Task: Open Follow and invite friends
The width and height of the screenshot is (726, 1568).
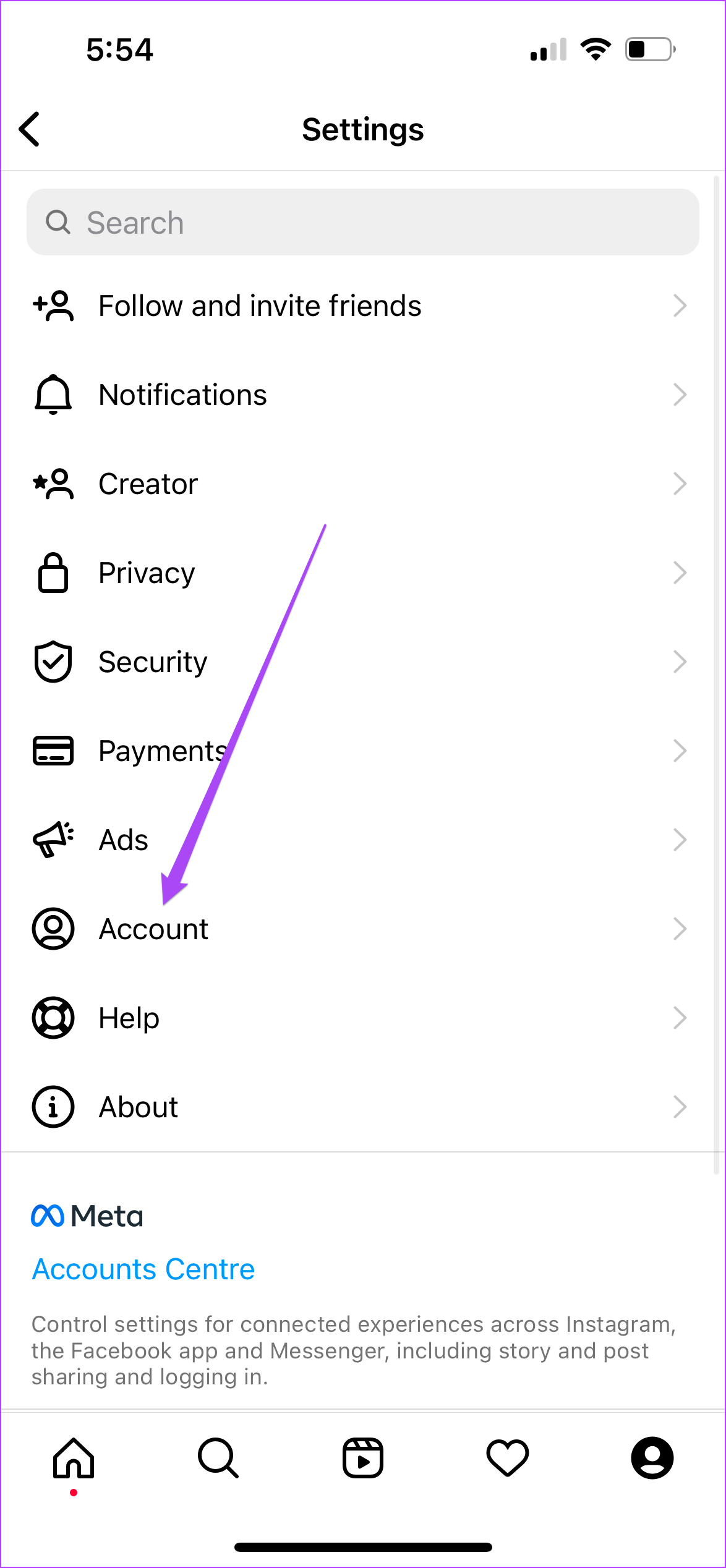Action: (363, 306)
